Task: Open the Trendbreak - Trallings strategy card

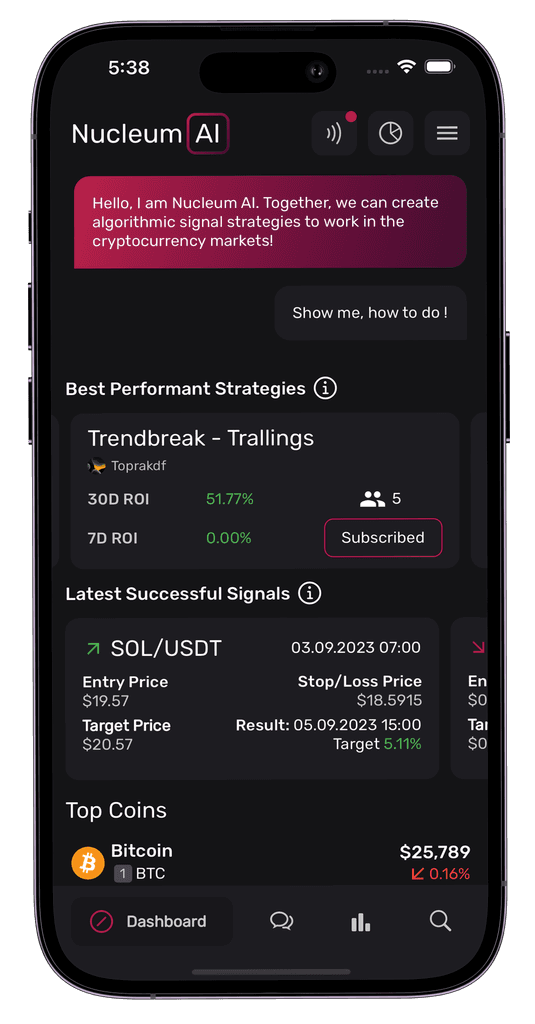Action: [x=265, y=490]
